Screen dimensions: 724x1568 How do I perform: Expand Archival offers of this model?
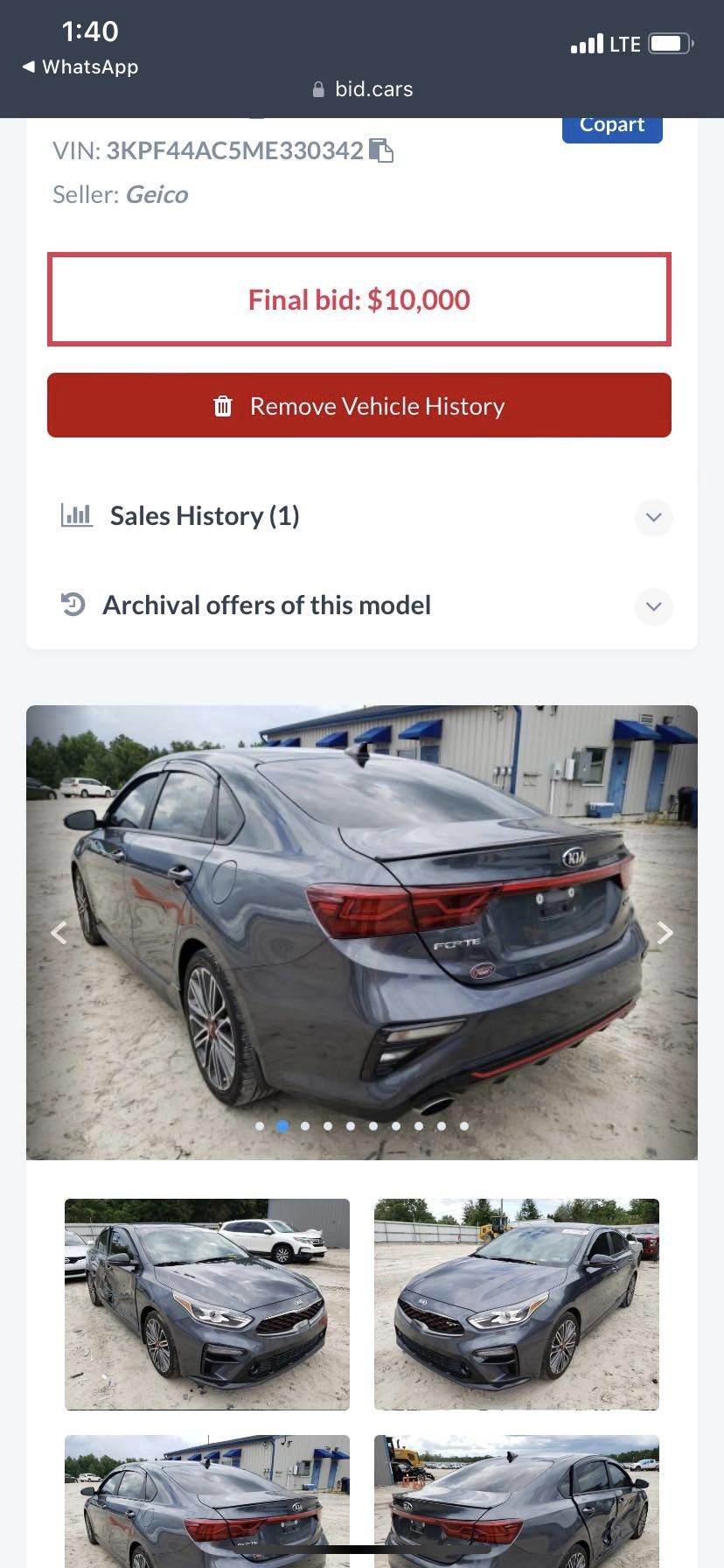pos(652,606)
